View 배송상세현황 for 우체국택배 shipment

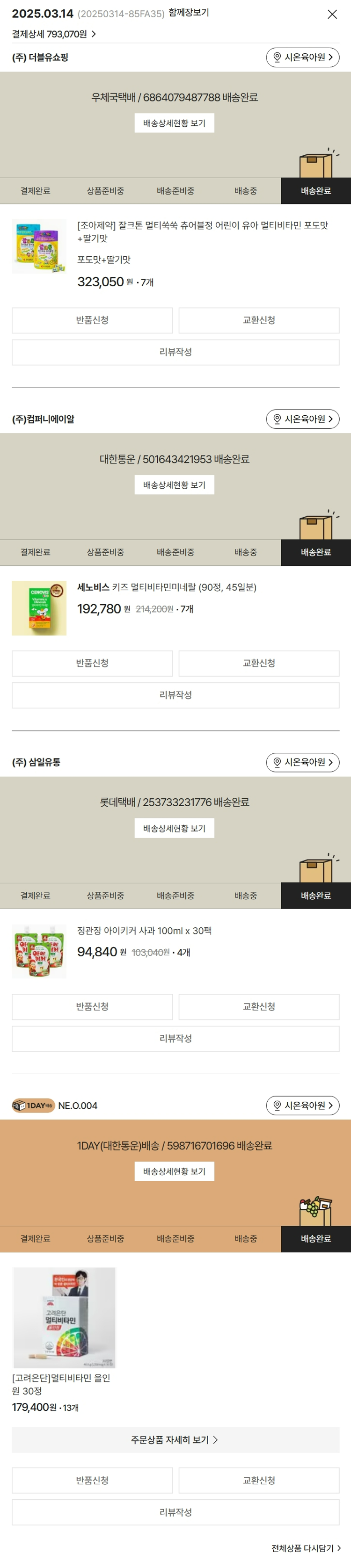174,123
